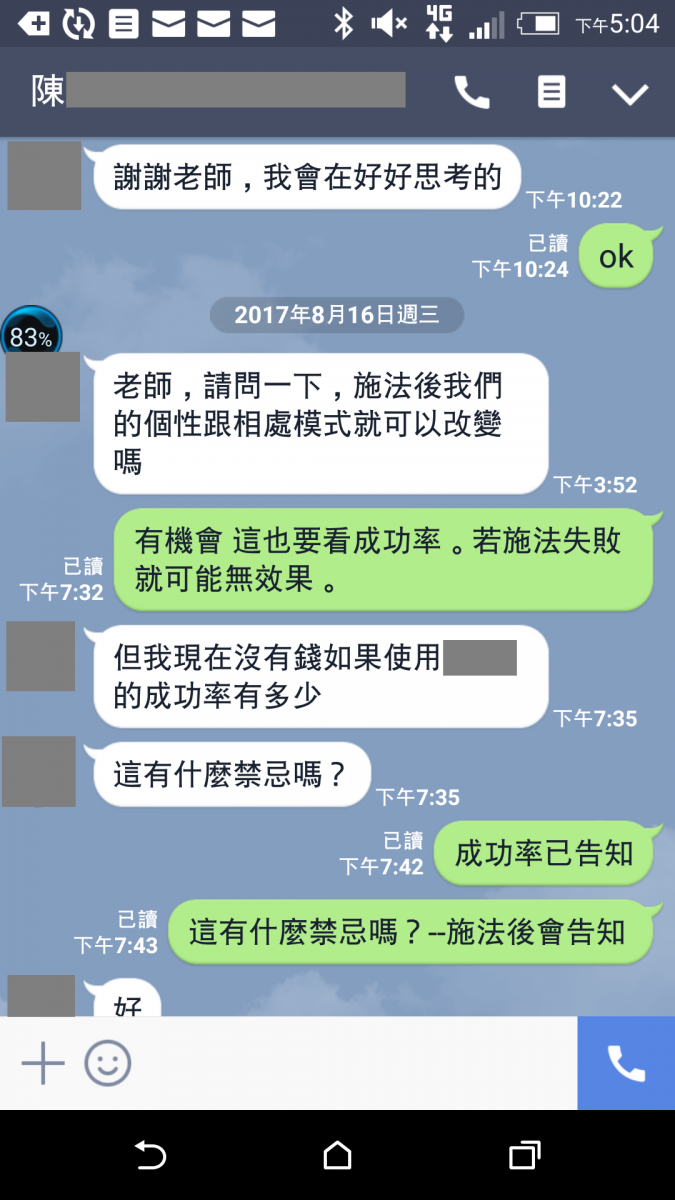Screen dimensions: 675x1200
Task: Open the 83% floating bubble
Action: point(31,336)
